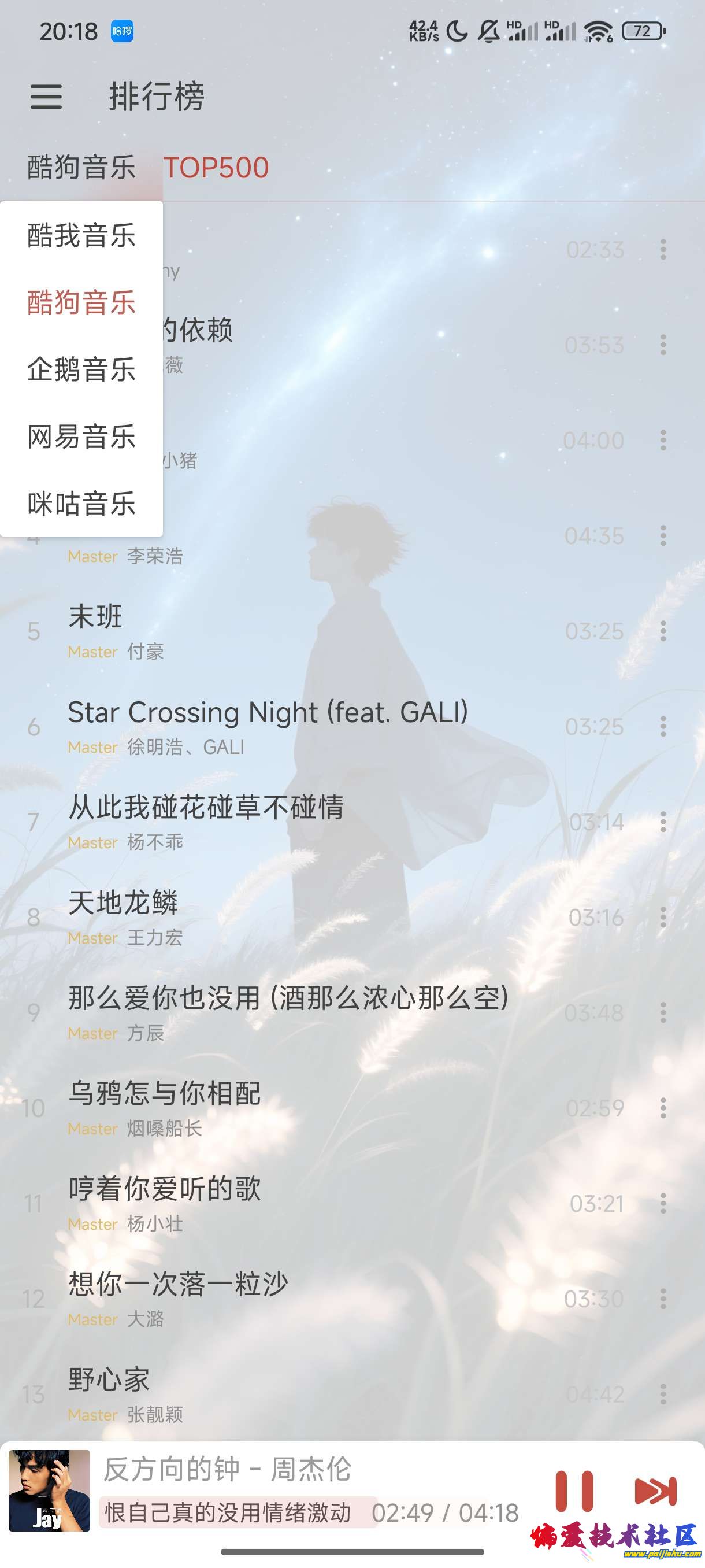Image resolution: width=705 pixels, height=1568 pixels.
Task: Open the now-playing album cover
Action: point(49,1491)
